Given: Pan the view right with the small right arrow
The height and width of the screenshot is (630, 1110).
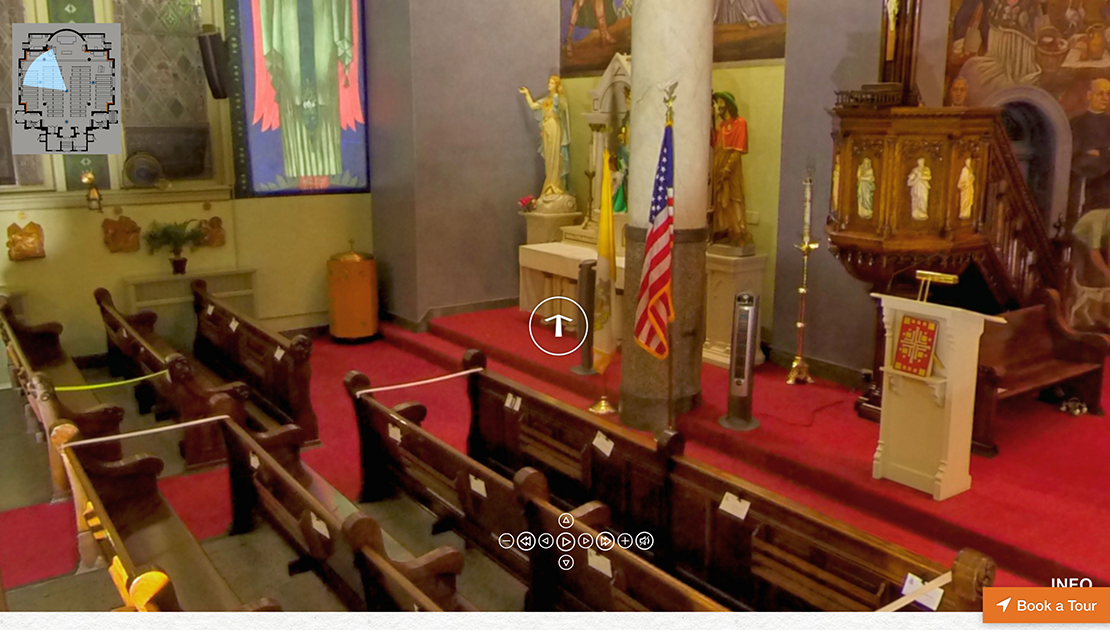Looking at the screenshot, I should click(586, 541).
